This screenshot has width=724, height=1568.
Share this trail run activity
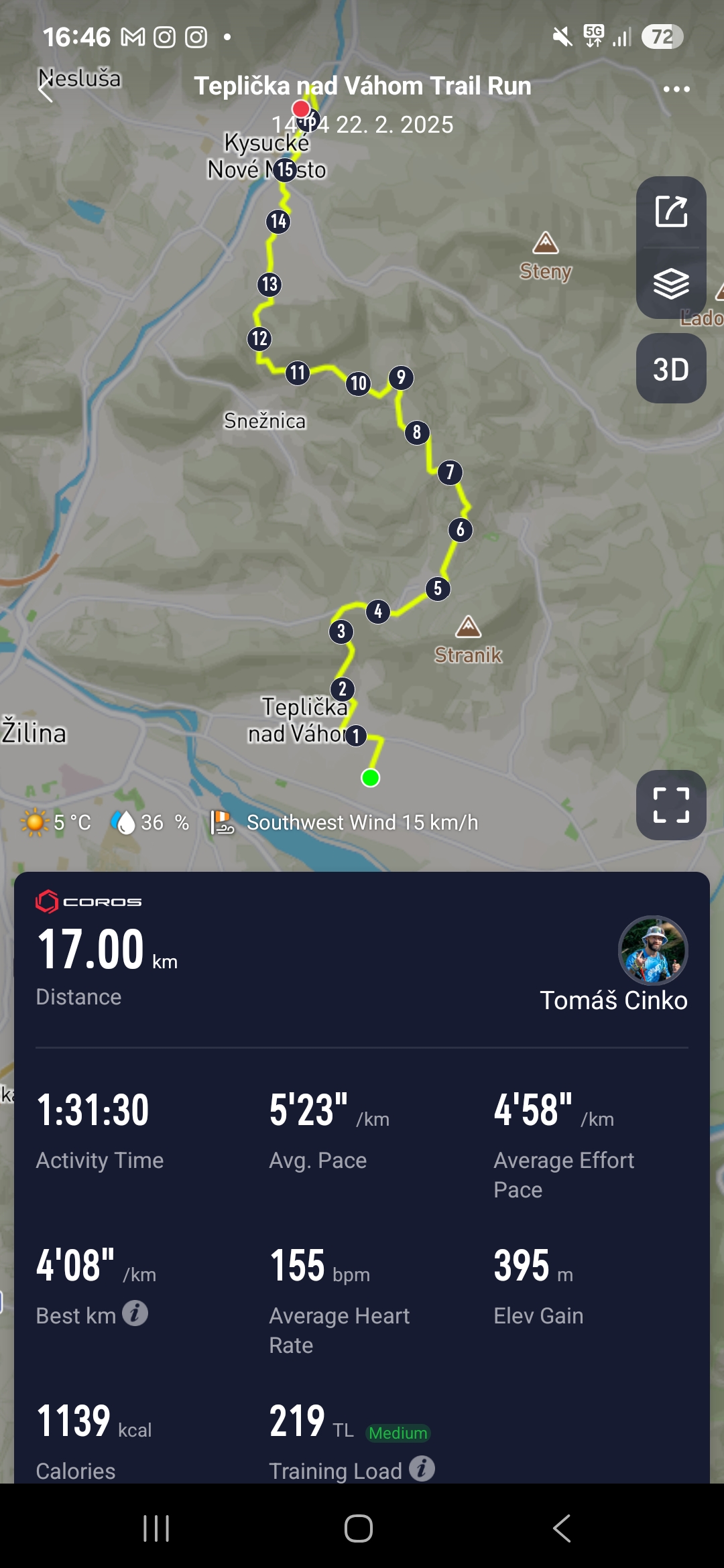coord(671,212)
